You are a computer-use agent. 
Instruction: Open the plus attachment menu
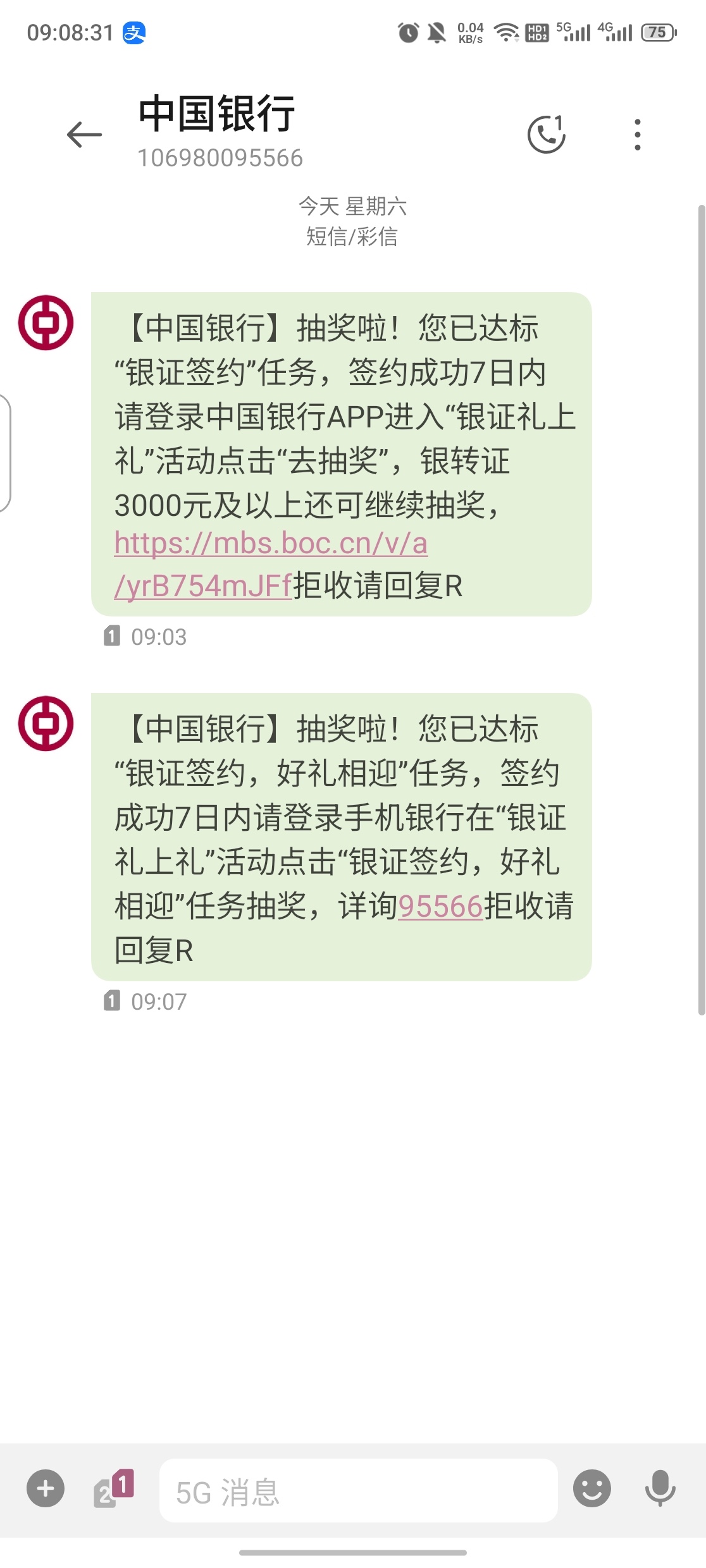pos(46,1489)
